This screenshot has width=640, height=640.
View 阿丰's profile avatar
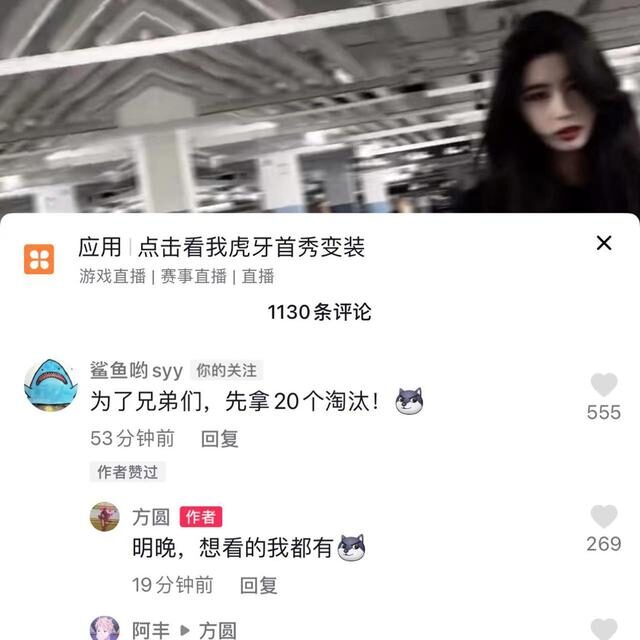(105, 630)
